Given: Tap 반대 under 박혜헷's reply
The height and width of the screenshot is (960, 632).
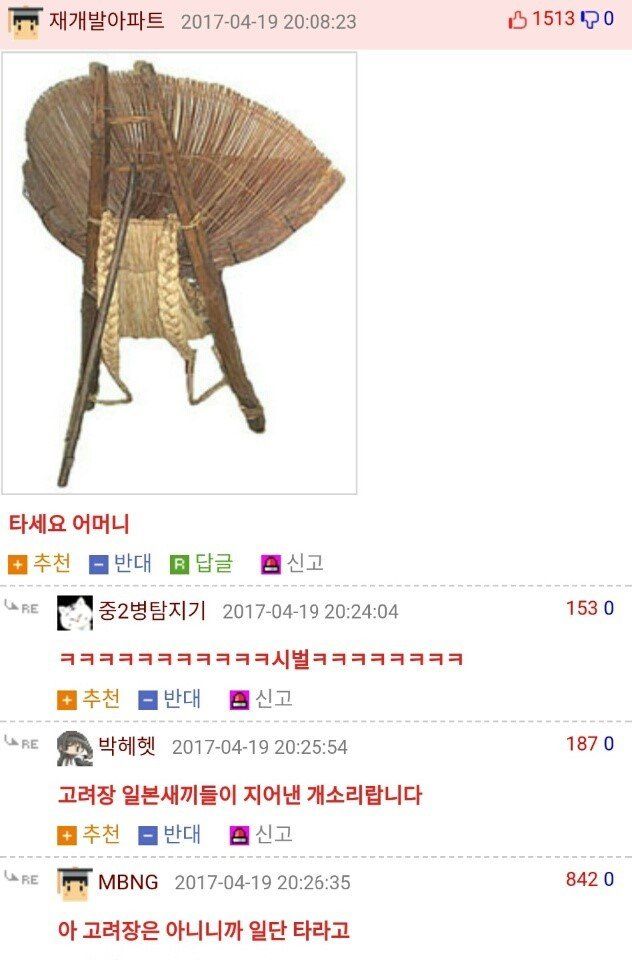Looking at the screenshot, I should tap(169, 834).
